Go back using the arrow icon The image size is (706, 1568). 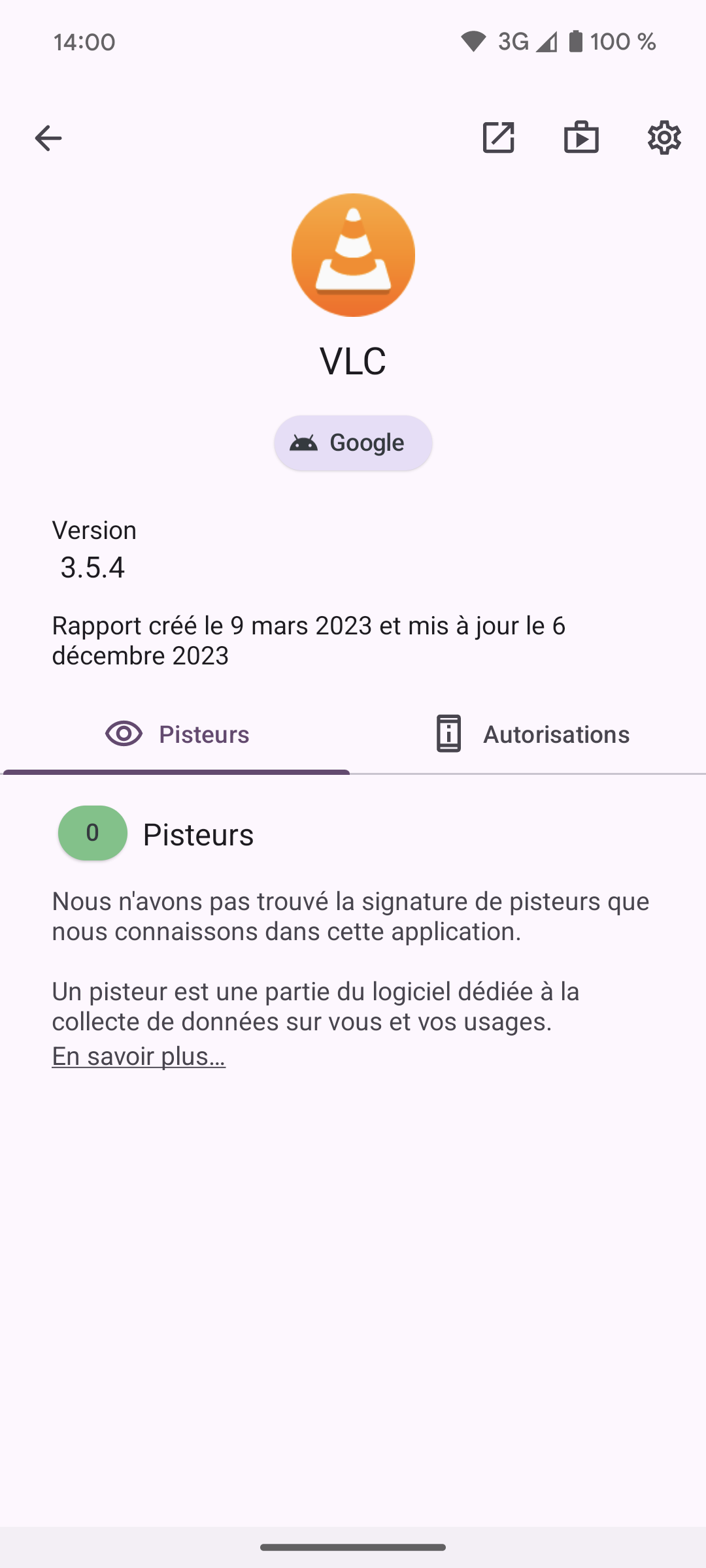[x=48, y=138]
